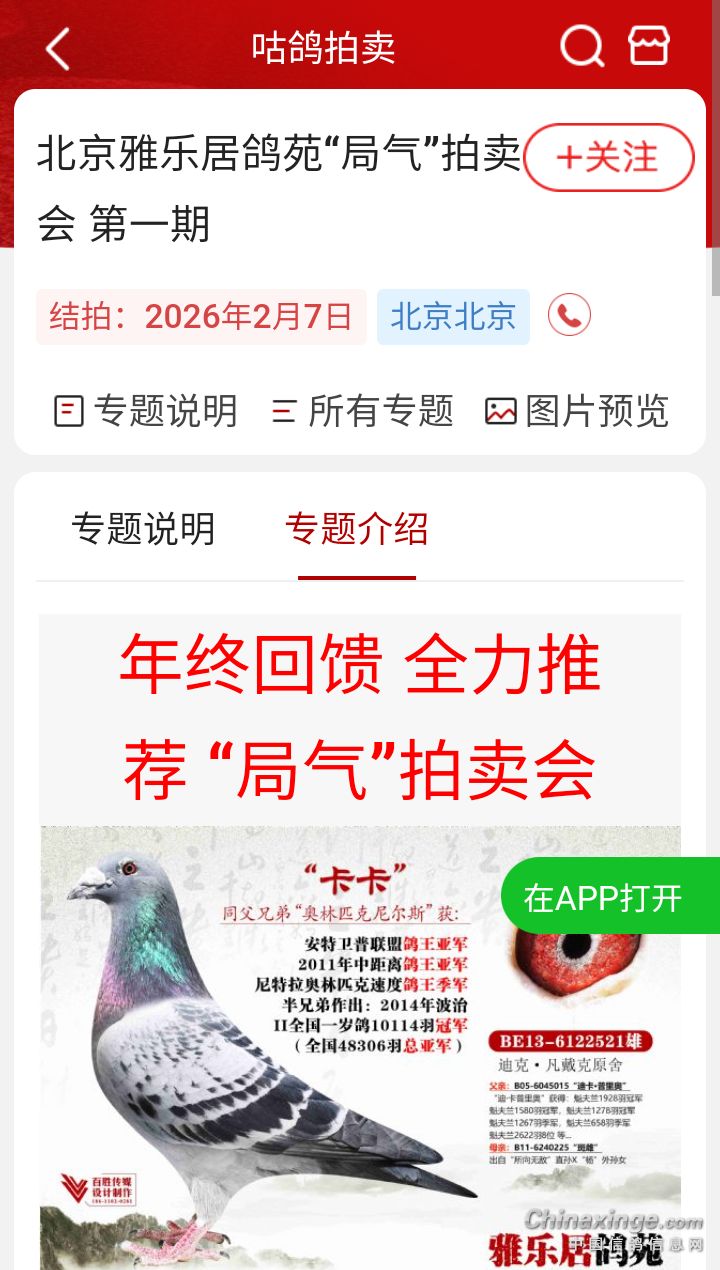The width and height of the screenshot is (720, 1270).
Task: Select the 专题介绍 tab
Action: point(357,529)
